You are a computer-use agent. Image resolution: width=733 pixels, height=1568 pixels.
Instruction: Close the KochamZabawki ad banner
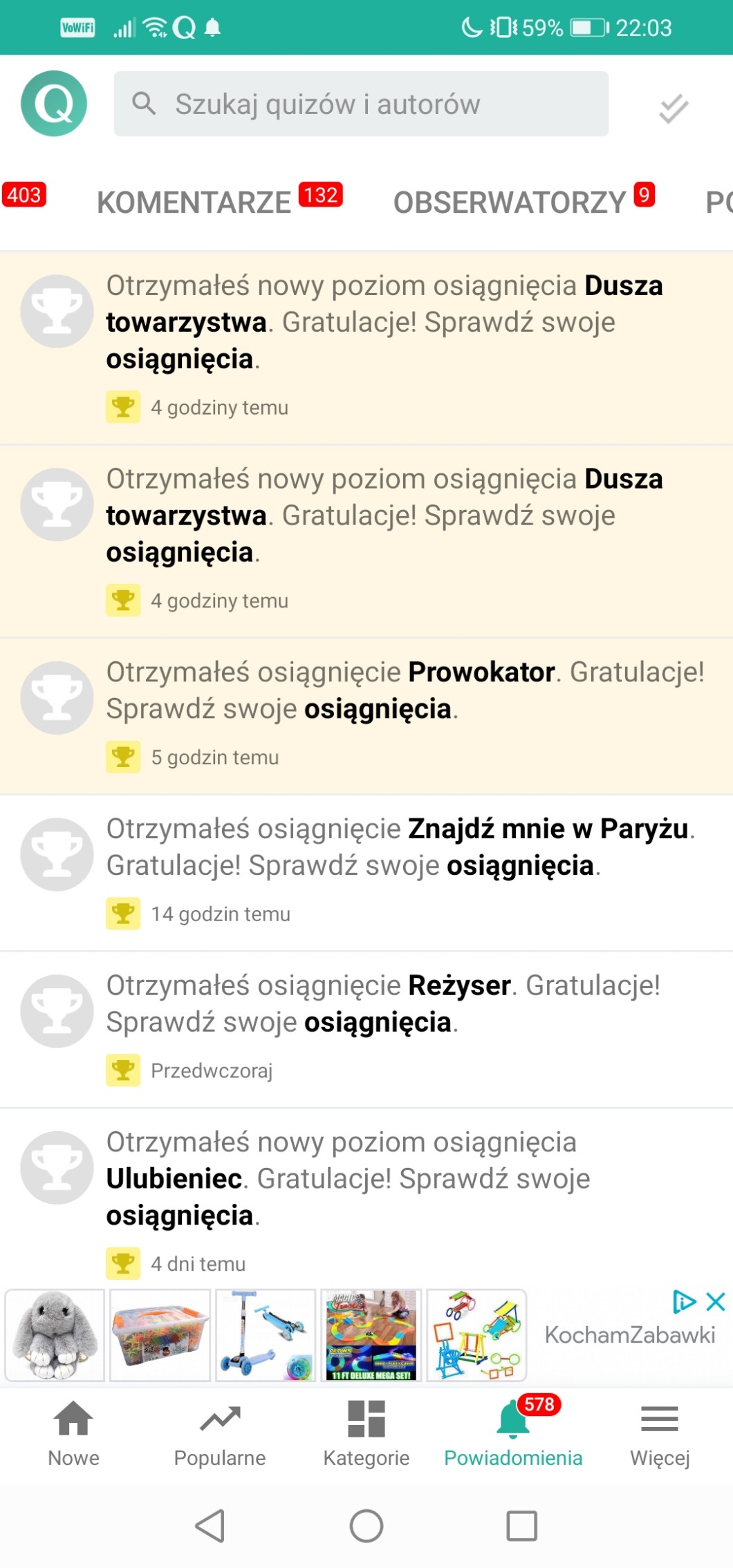716,1302
